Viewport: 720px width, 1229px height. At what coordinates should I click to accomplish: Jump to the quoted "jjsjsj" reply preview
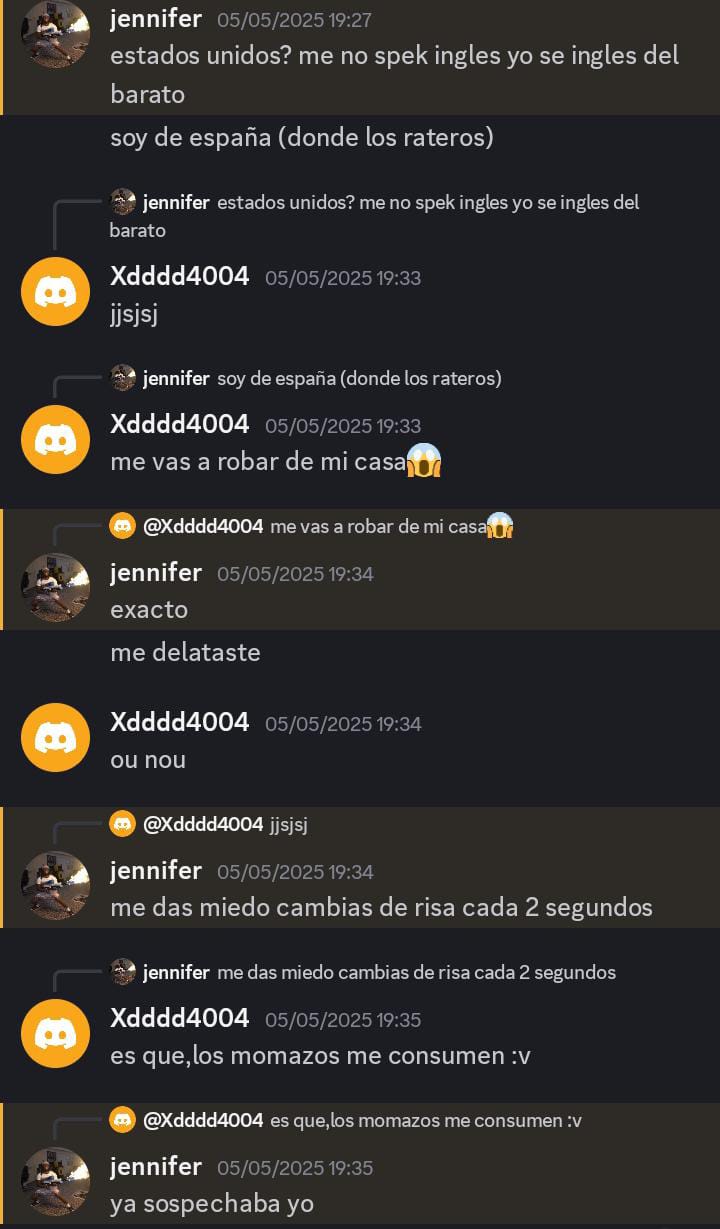[x=288, y=824]
